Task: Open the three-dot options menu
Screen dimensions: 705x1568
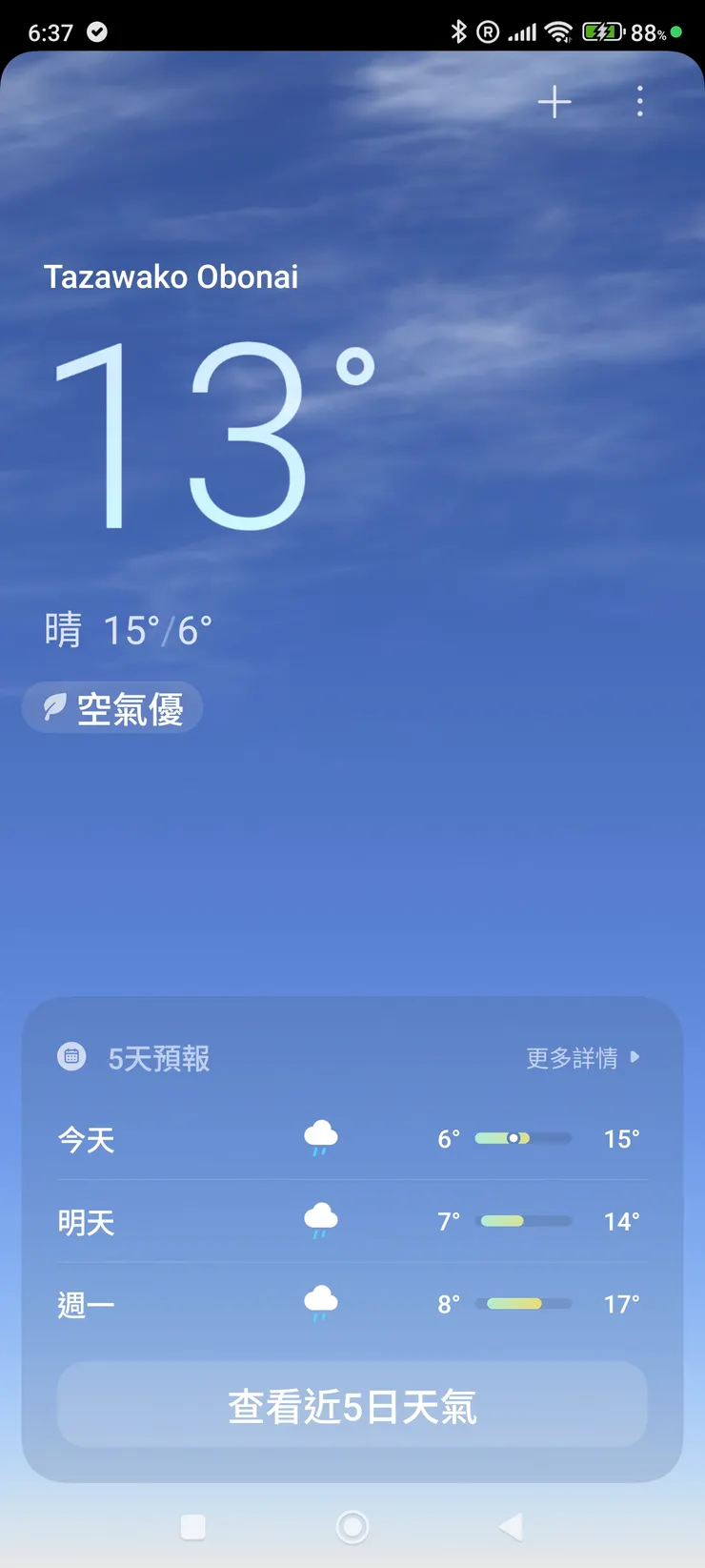Action: coord(639,102)
